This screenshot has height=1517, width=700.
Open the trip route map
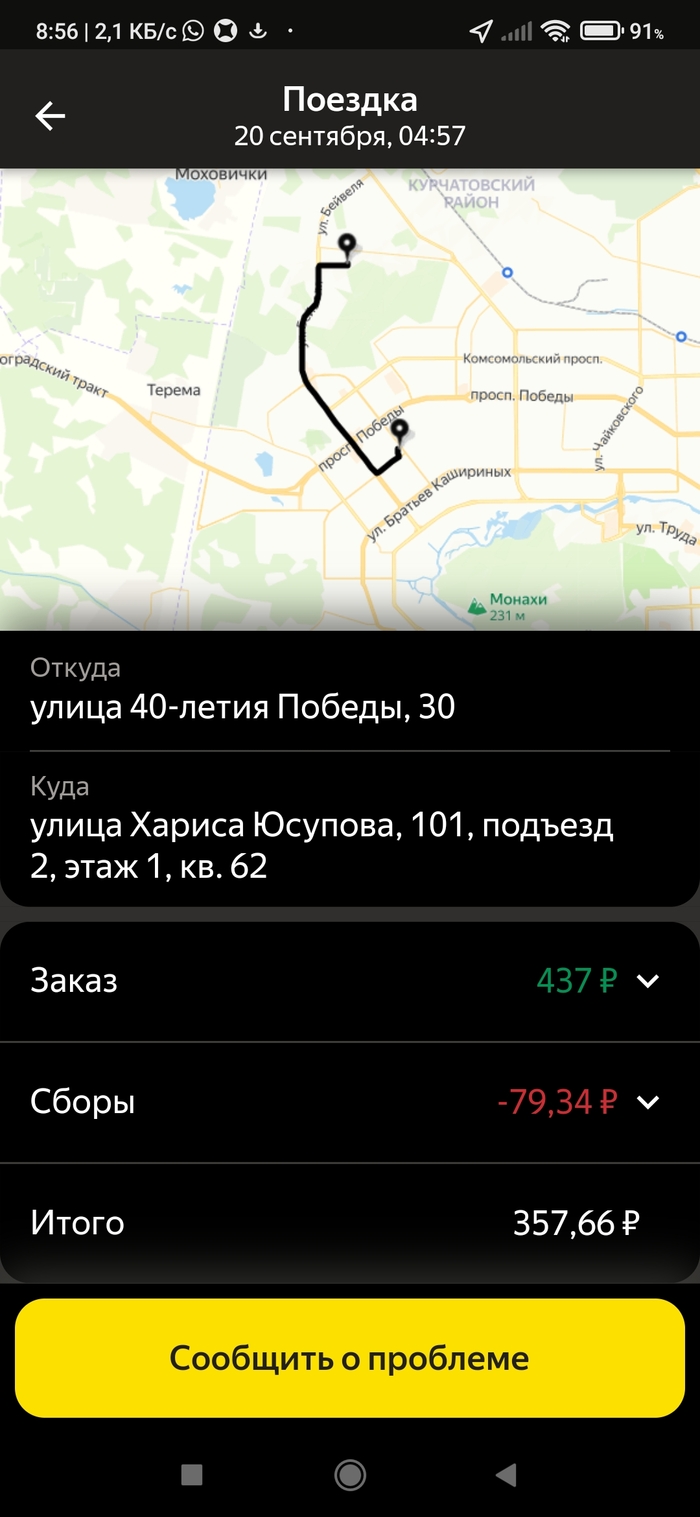tap(350, 400)
